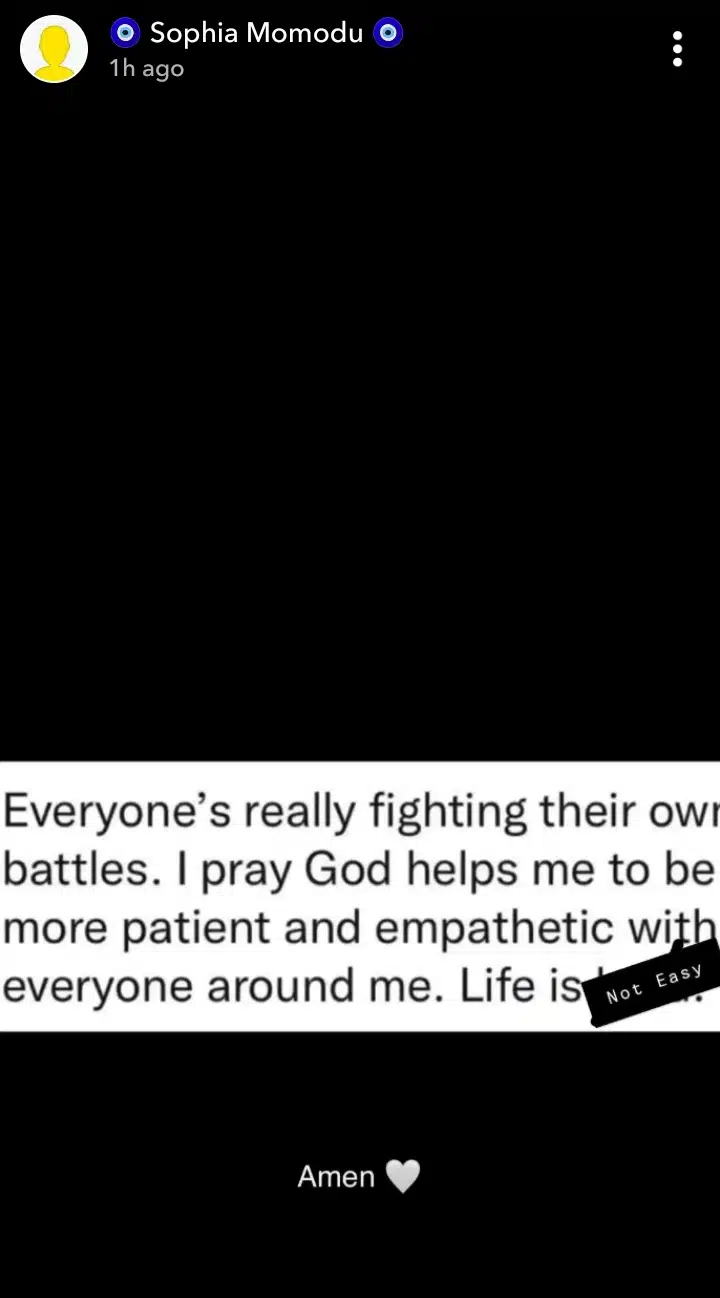Open the three-dot overflow menu
720x1298 pixels.
[x=677, y=49]
